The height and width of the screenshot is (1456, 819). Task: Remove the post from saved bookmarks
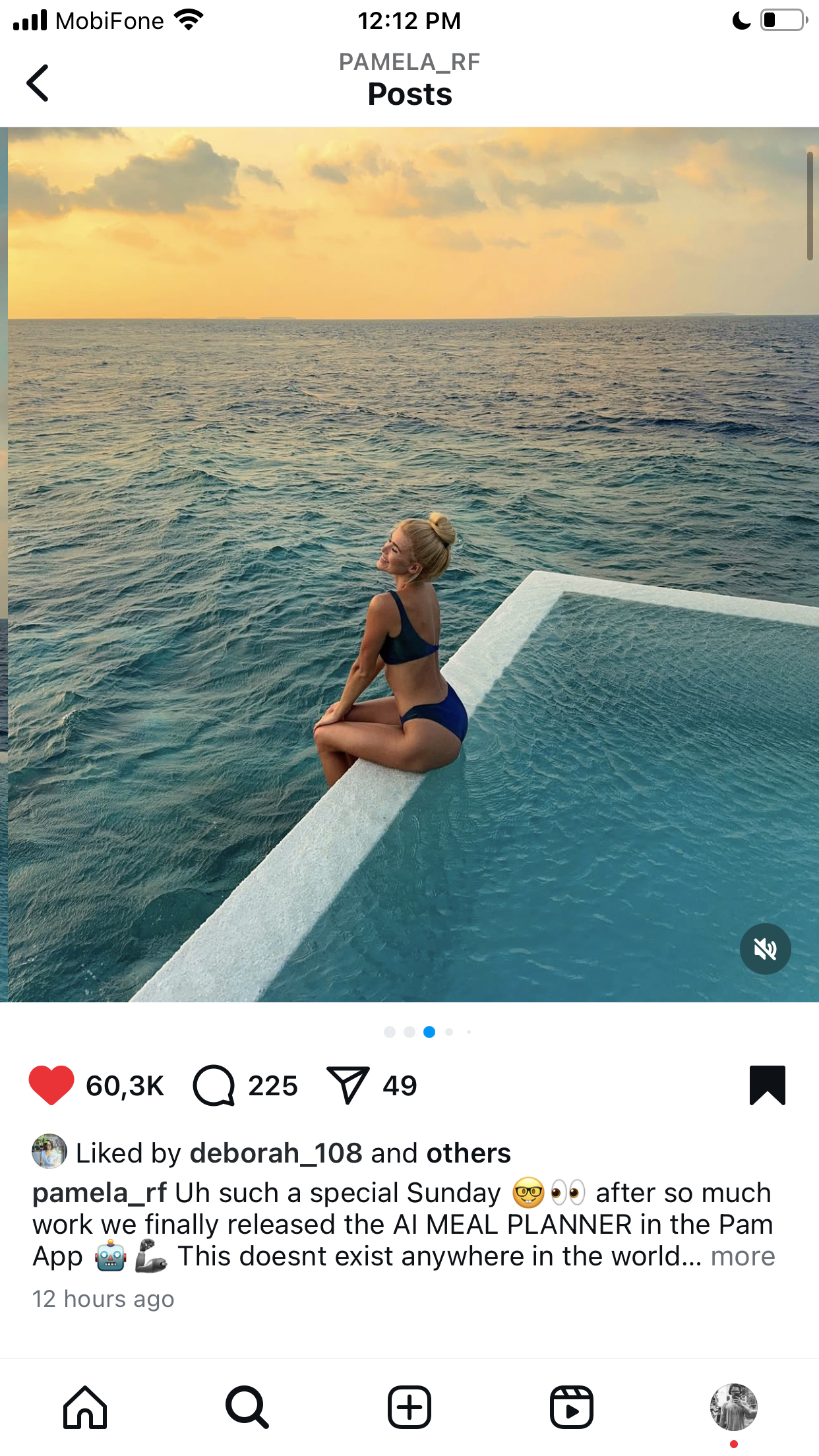pyautogui.click(x=768, y=1085)
